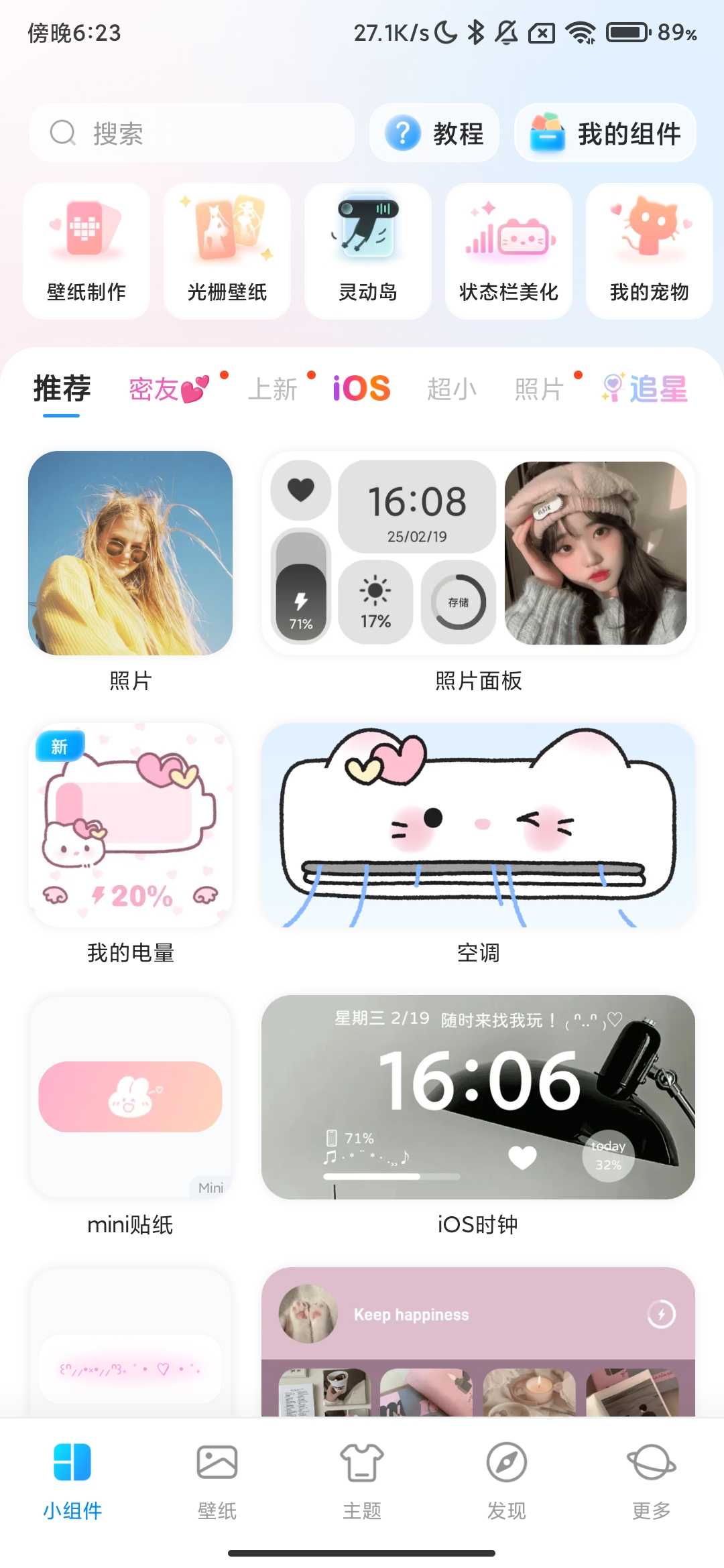This screenshot has height=1568, width=724.
Task: Select the iOS category tab
Action: point(361,389)
